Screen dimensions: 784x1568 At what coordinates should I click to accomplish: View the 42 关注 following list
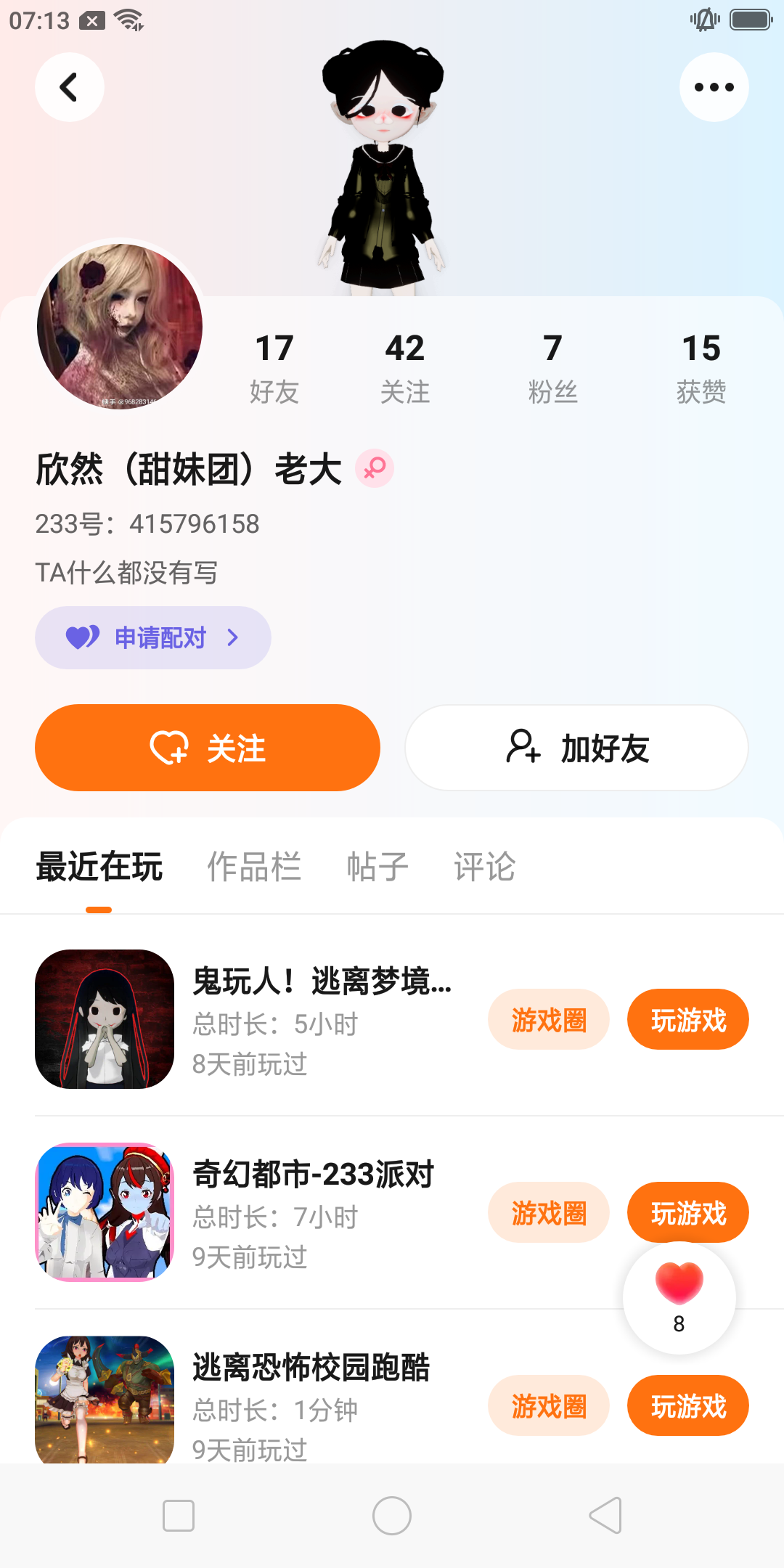[x=405, y=367]
